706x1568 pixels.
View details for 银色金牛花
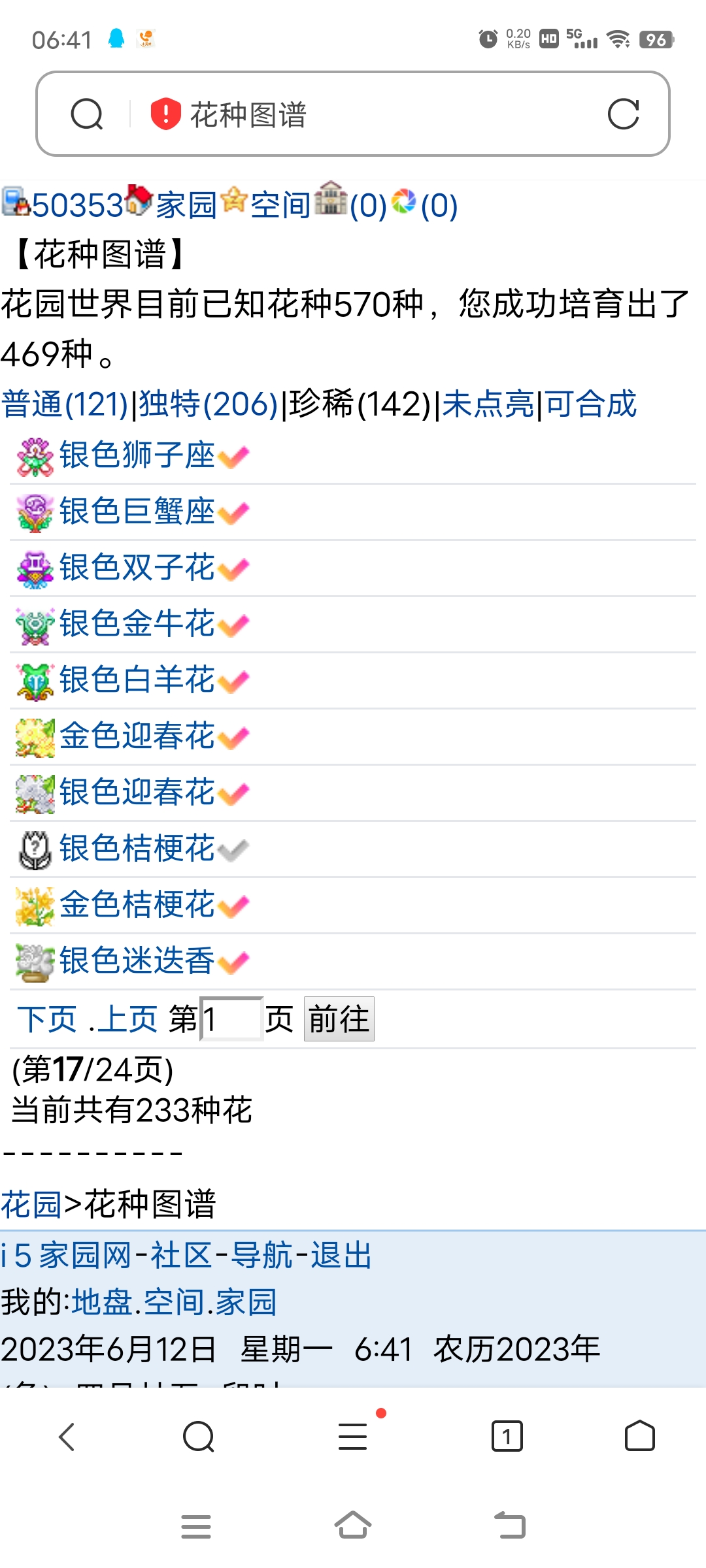[x=137, y=624]
